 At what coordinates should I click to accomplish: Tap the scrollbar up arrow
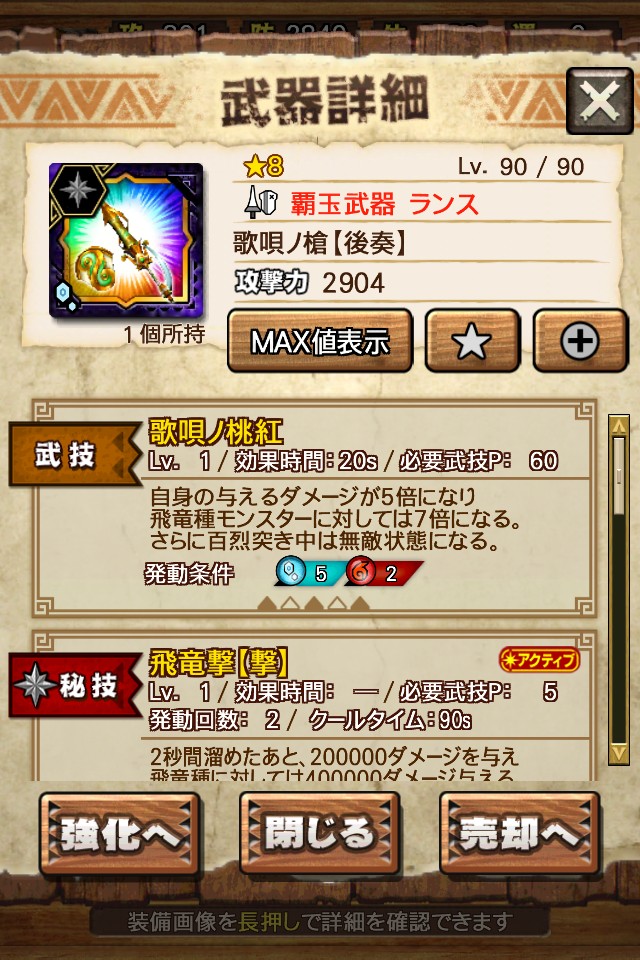tap(619, 426)
